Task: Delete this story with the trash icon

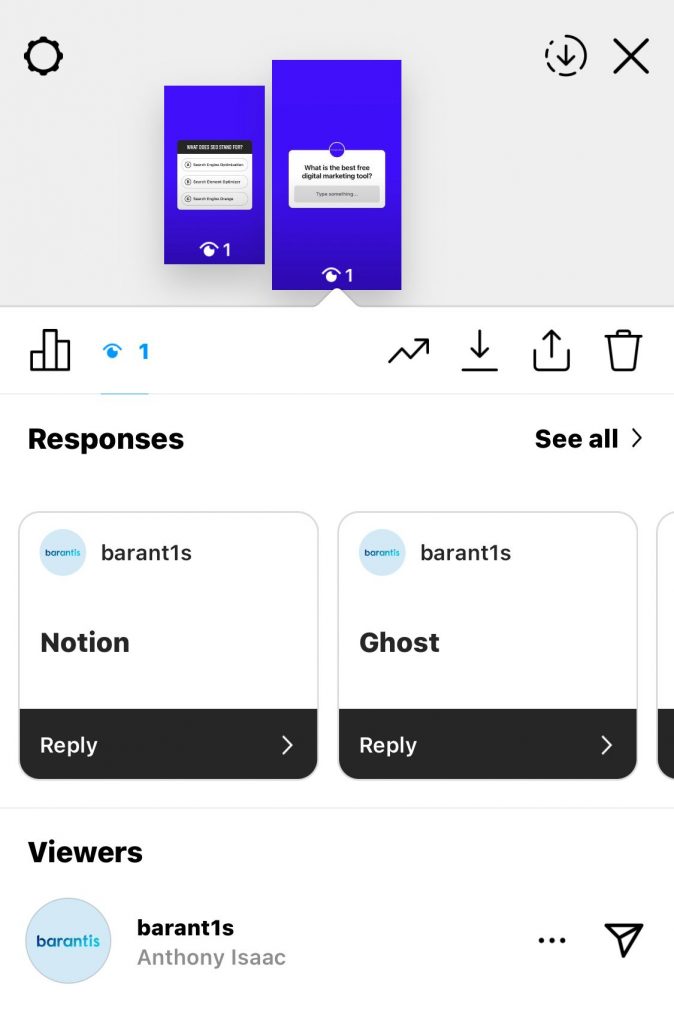Action: click(x=623, y=351)
